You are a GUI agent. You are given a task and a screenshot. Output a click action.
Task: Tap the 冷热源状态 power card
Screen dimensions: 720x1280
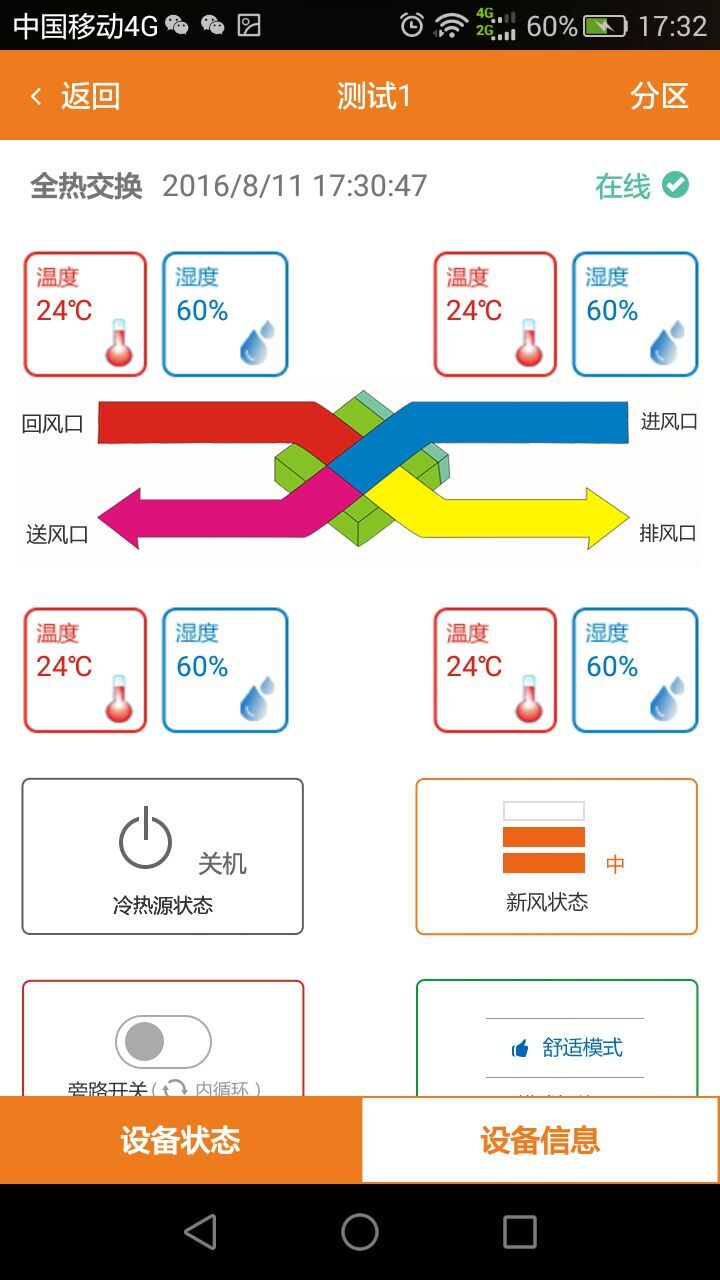pyautogui.click(x=162, y=856)
